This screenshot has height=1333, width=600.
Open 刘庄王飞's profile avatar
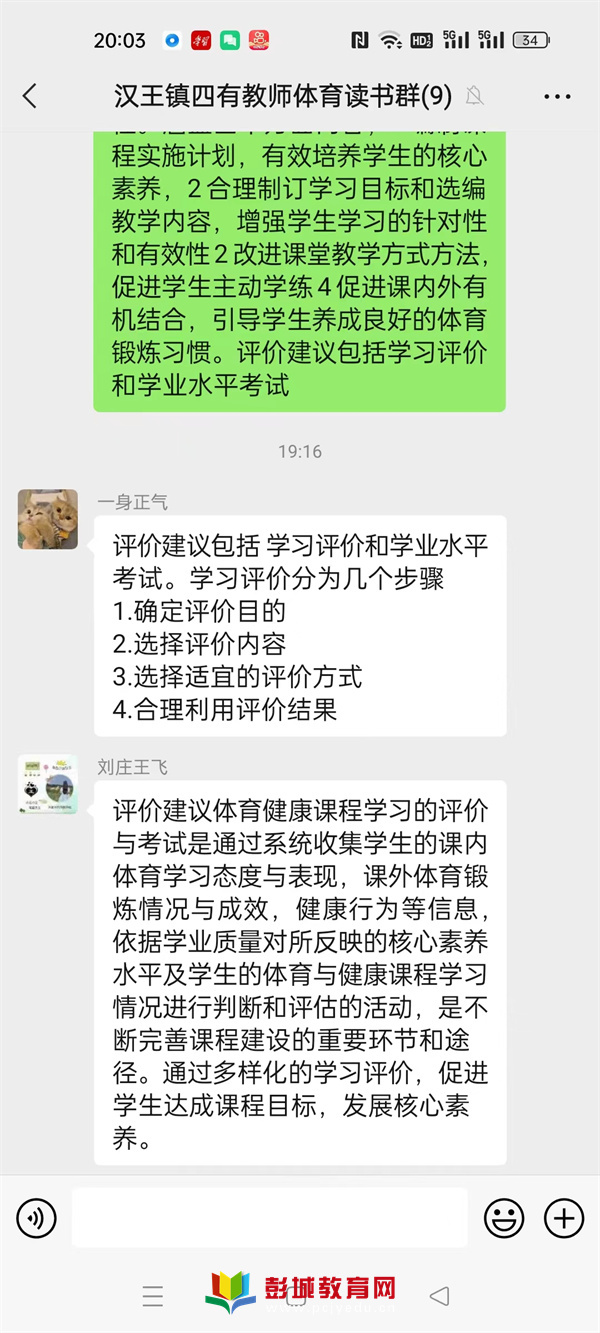tap(48, 784)
